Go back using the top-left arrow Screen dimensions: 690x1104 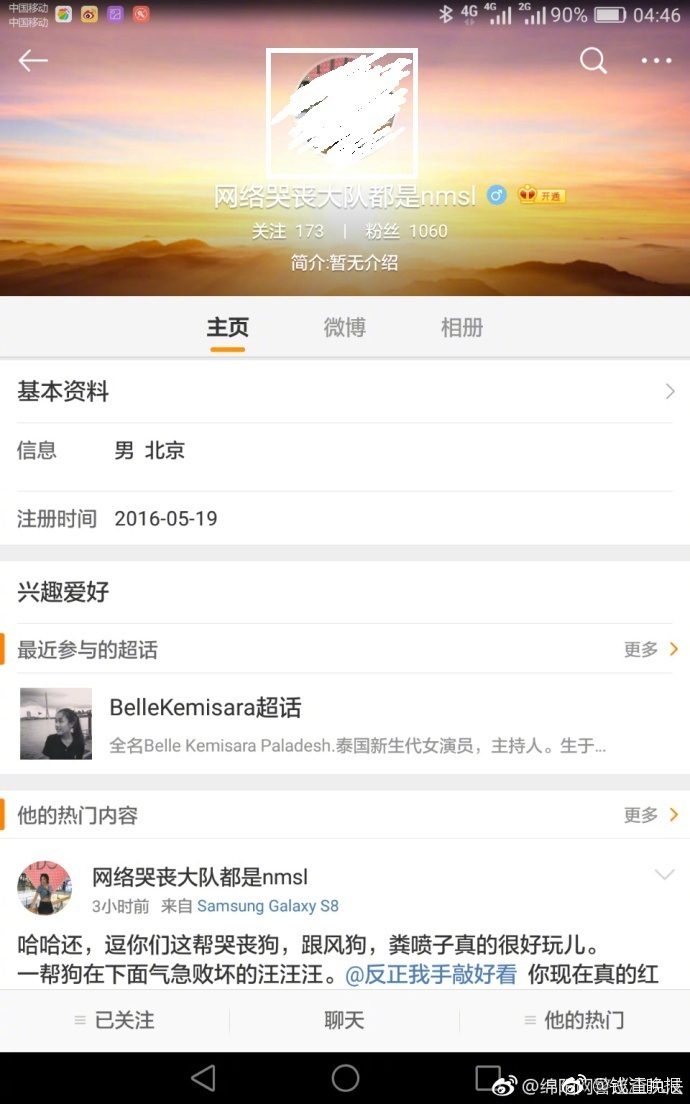(33, 62)
